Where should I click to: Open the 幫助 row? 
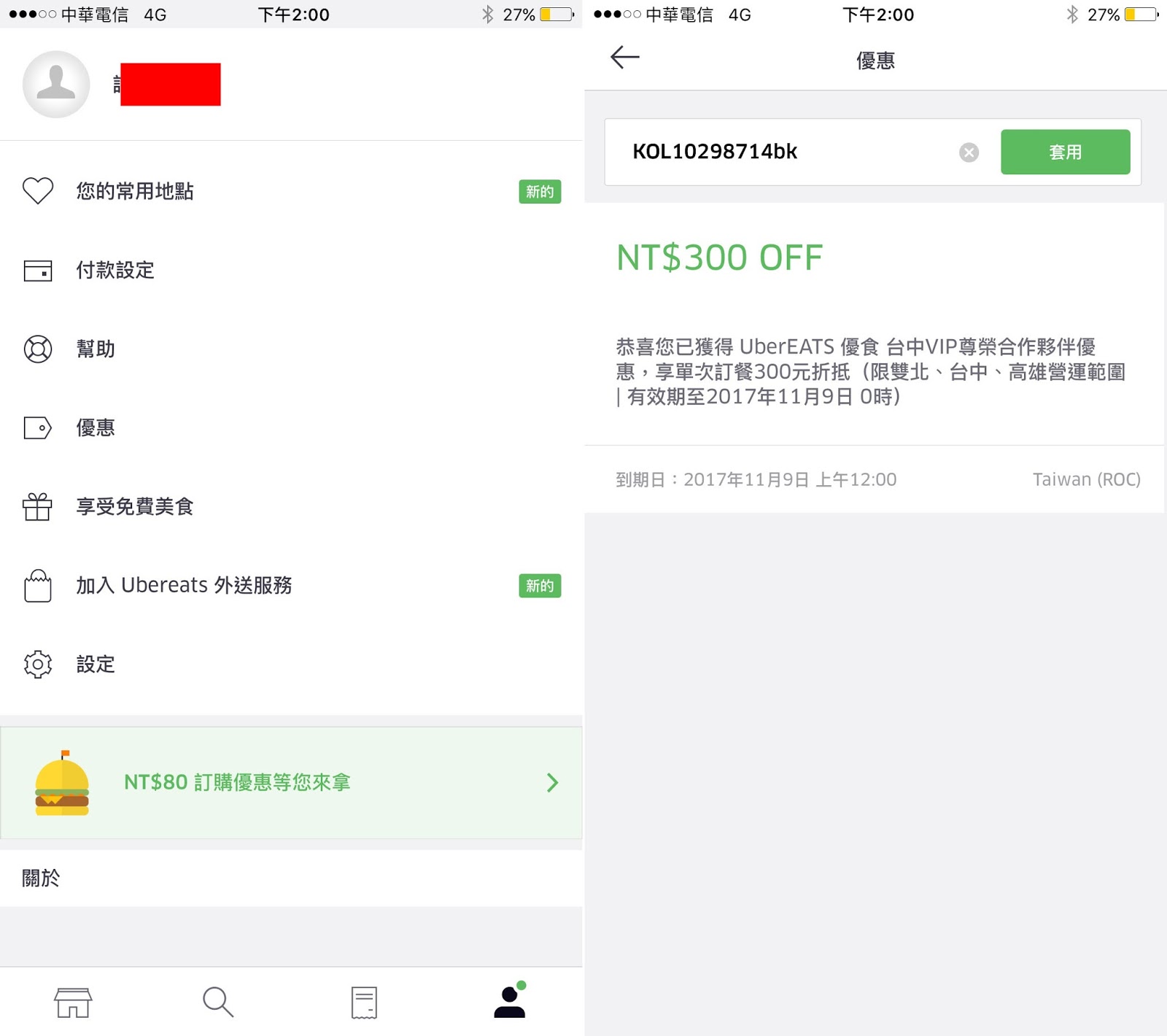coord(96,349)
